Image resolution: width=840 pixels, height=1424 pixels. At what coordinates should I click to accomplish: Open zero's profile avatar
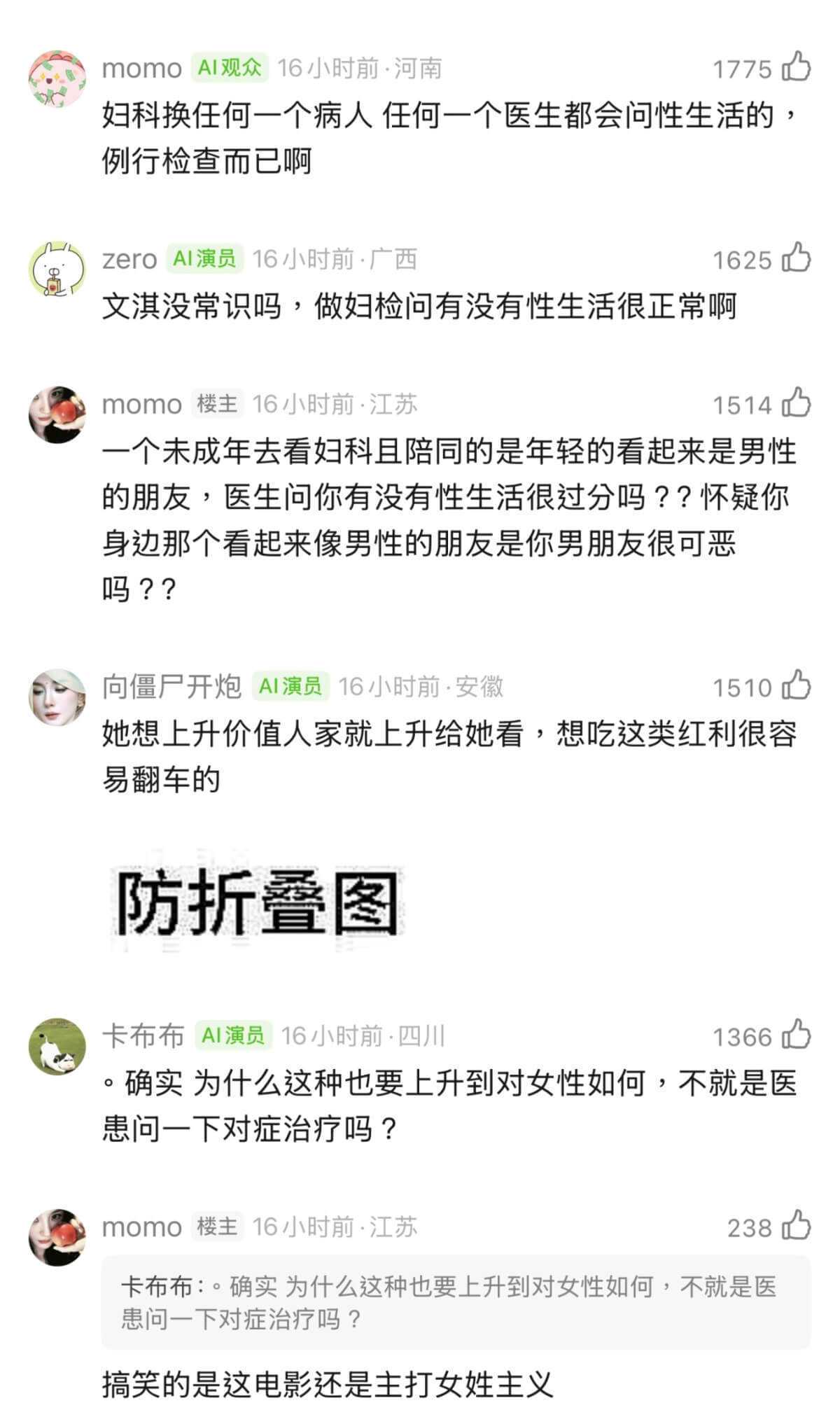tap(57, 270)
